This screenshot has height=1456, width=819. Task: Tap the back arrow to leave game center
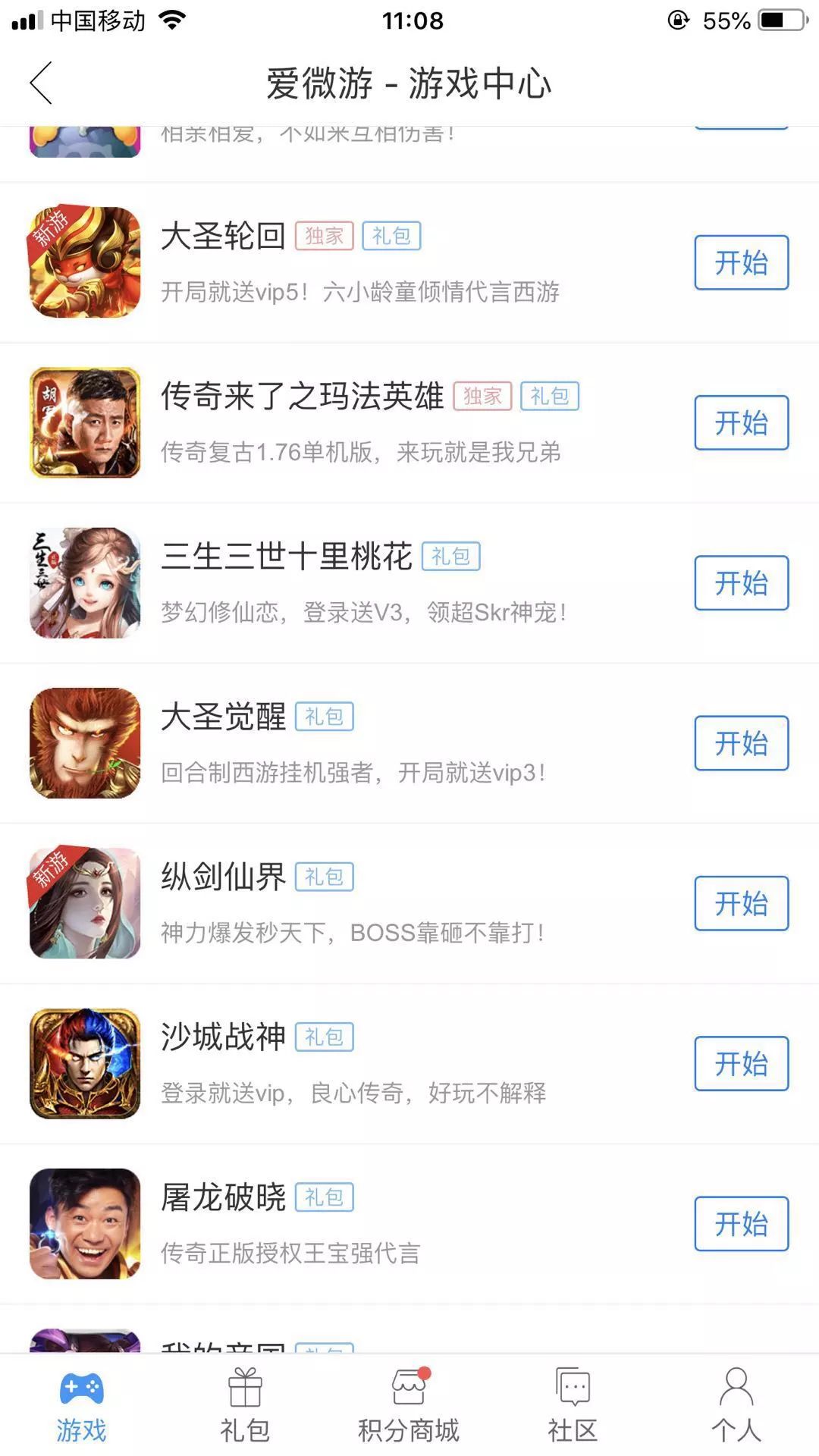[42, 85]
